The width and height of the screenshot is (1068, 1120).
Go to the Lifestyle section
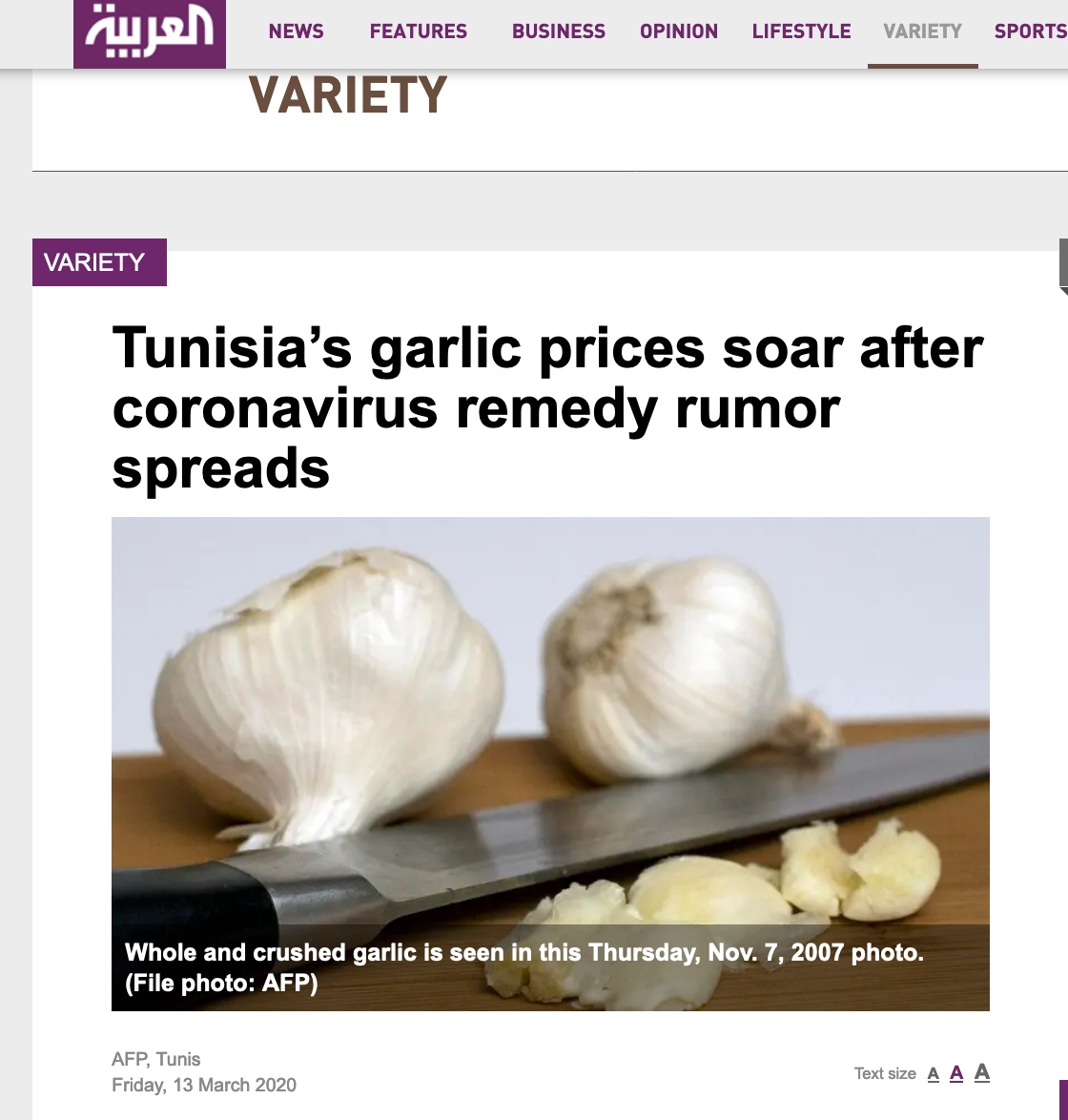tap(801, 31)
